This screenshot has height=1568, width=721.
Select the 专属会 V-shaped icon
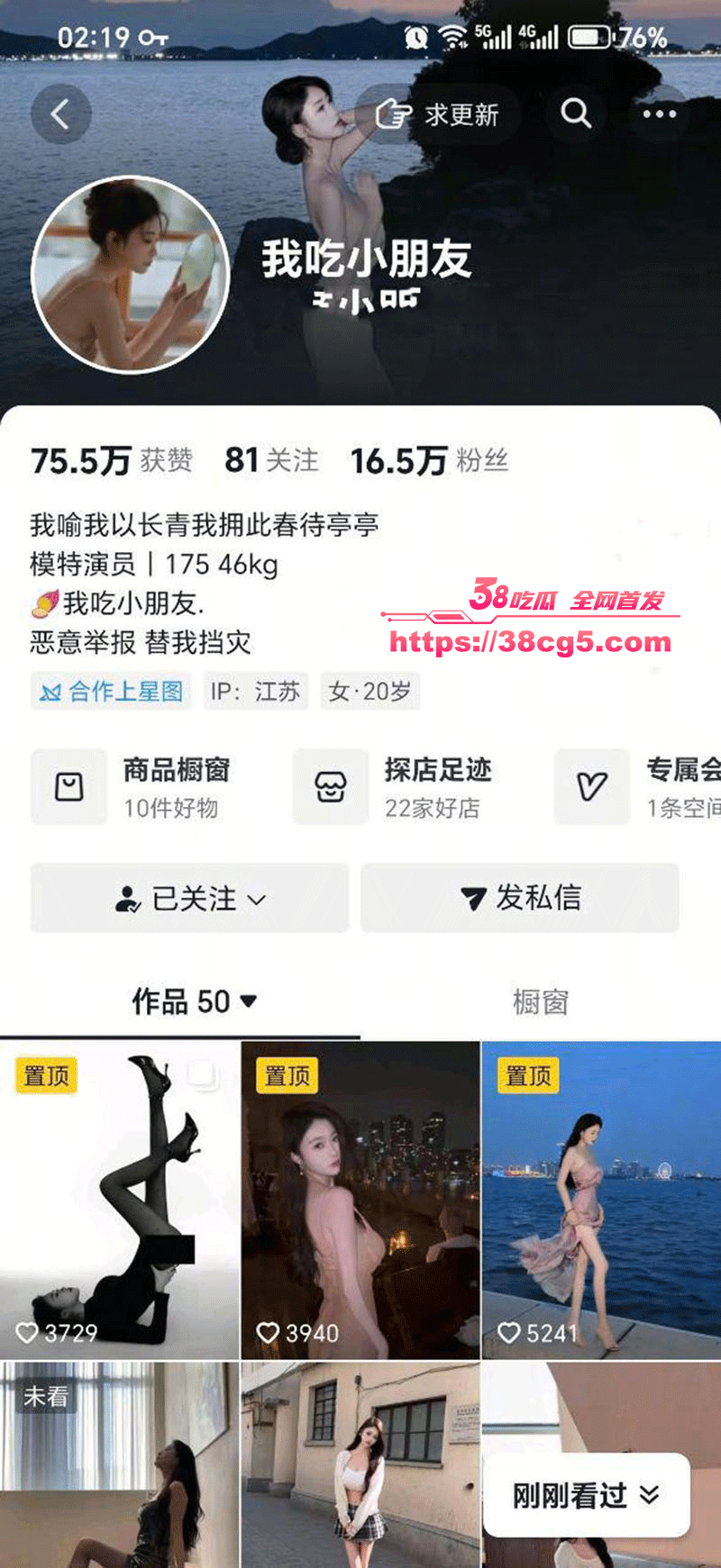tap(592, 786)
